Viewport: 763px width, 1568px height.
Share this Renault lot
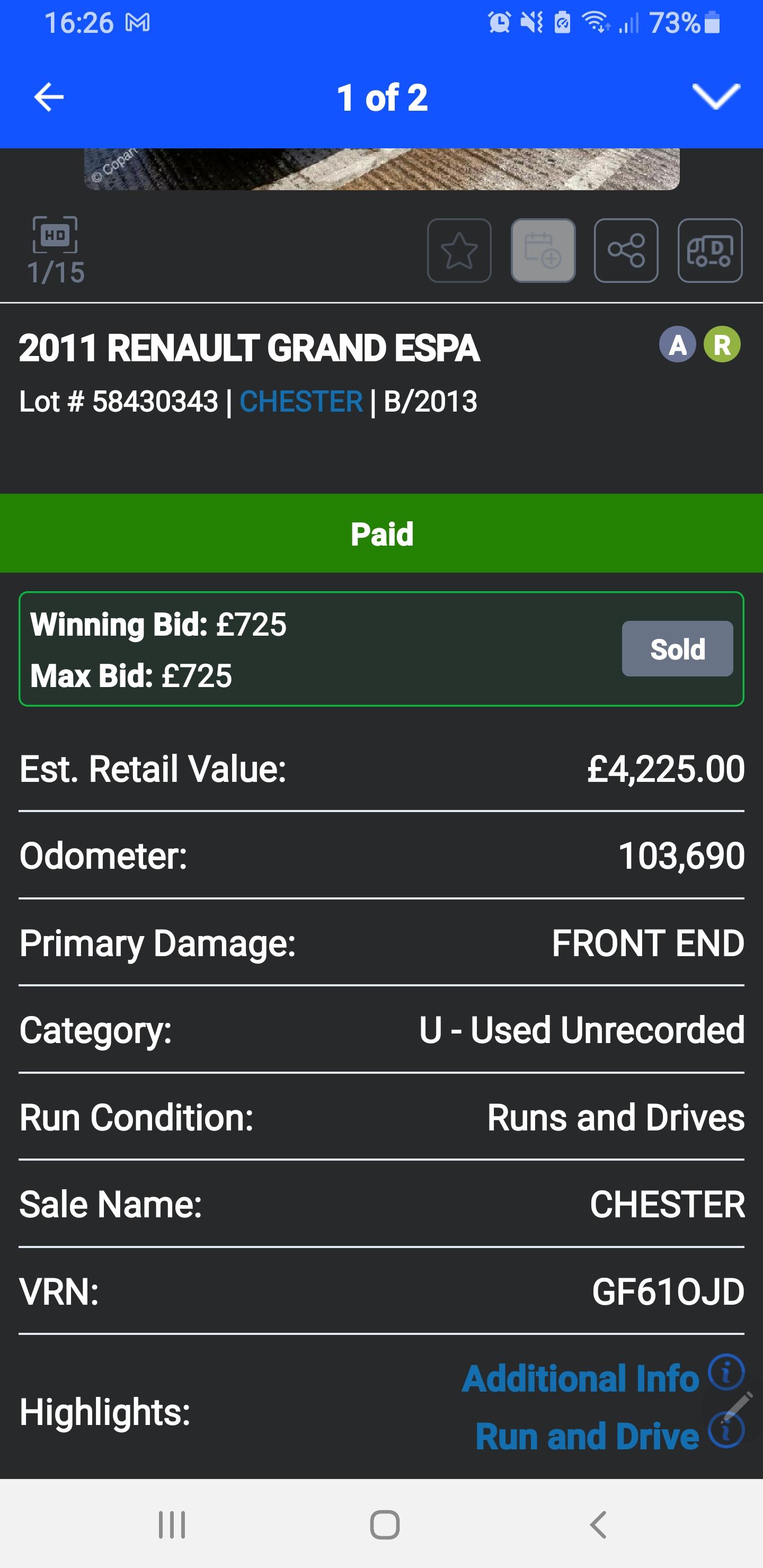pos(626,251)
